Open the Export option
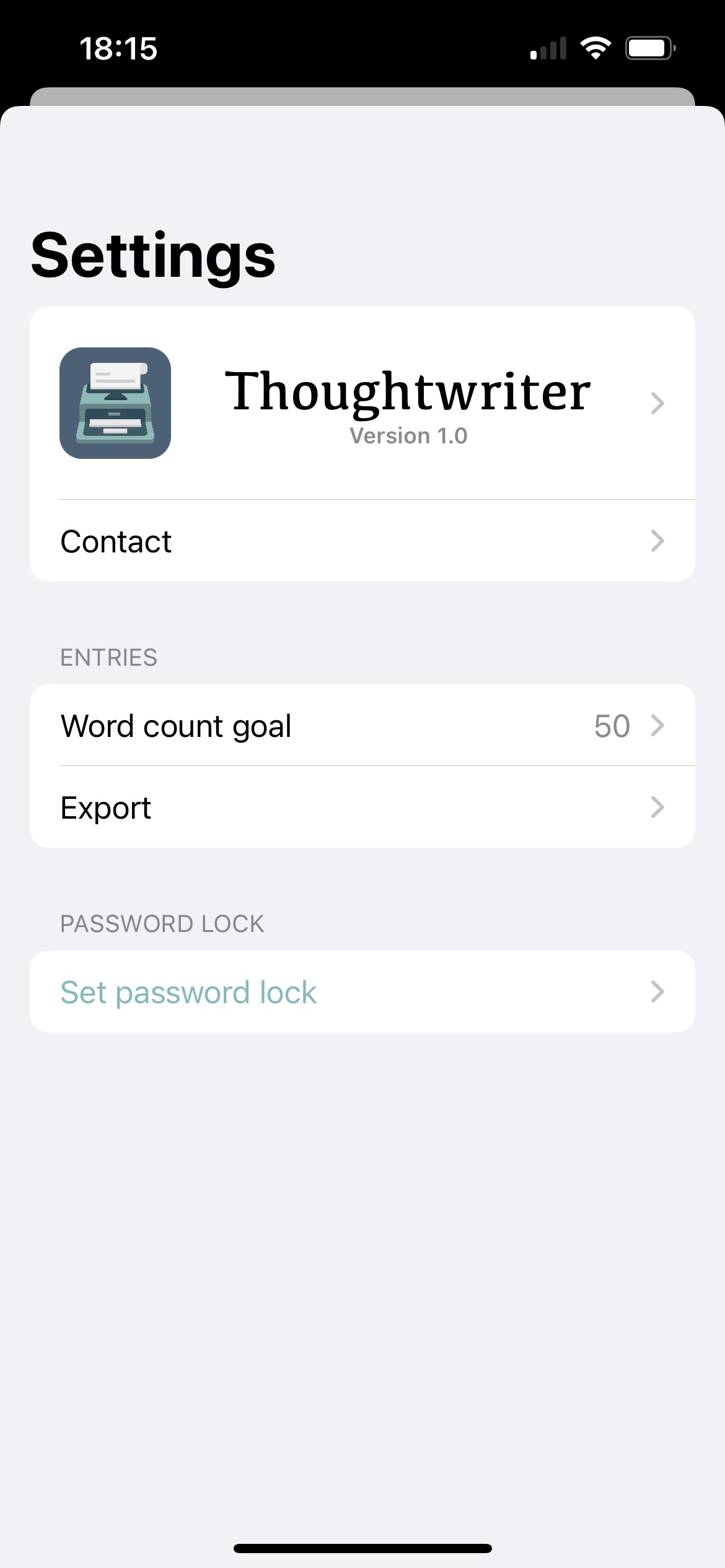Image resolution: width=725 pixels, height=1568 pixels. pos(362,807)
